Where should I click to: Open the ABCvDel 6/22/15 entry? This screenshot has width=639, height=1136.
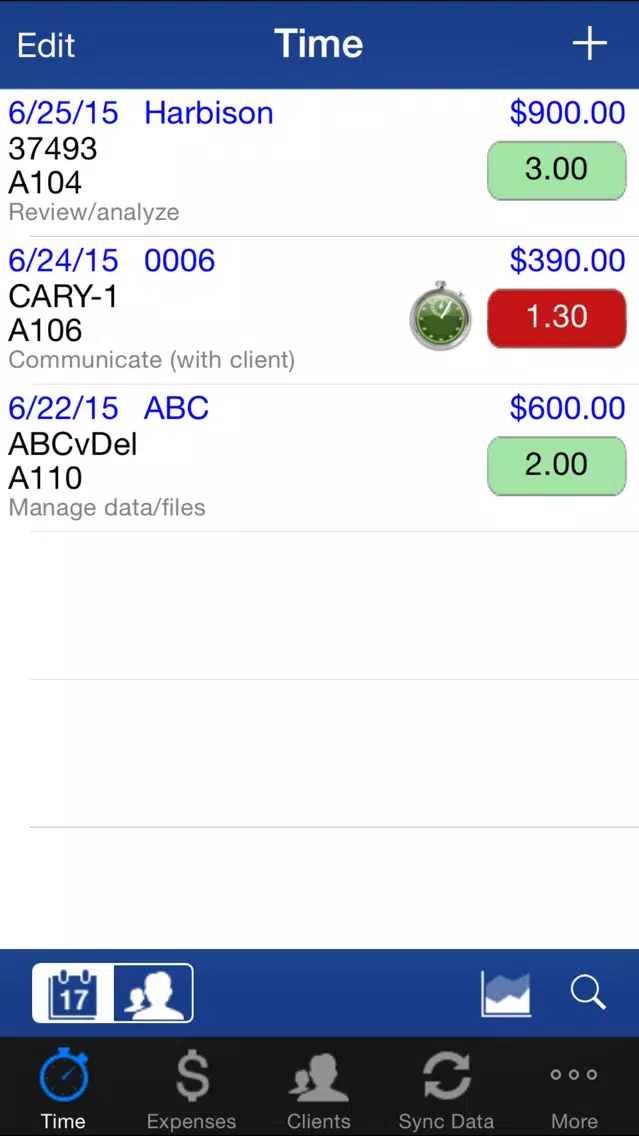click(x=320, y=458)
